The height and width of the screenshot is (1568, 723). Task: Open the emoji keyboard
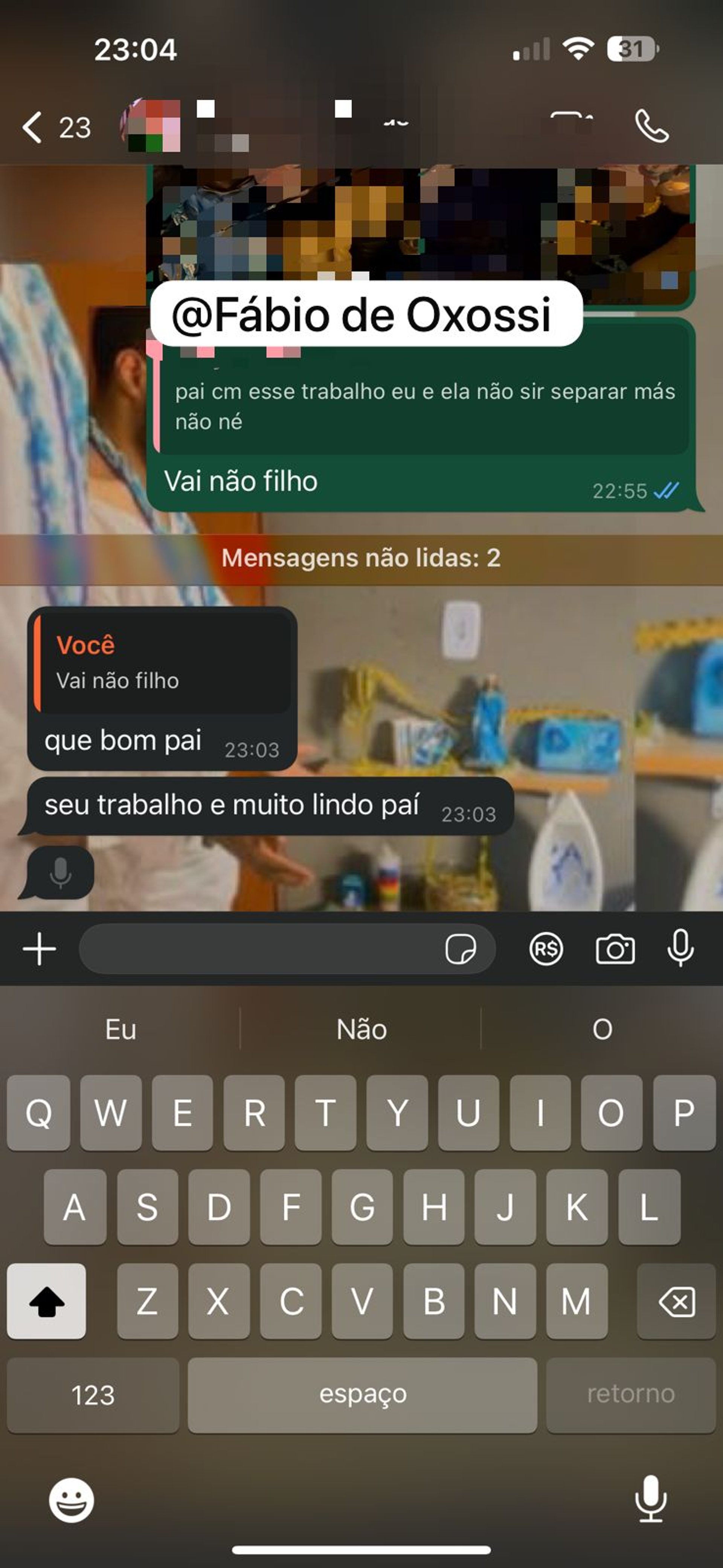pyautogui.click(x=72, y=1501)
